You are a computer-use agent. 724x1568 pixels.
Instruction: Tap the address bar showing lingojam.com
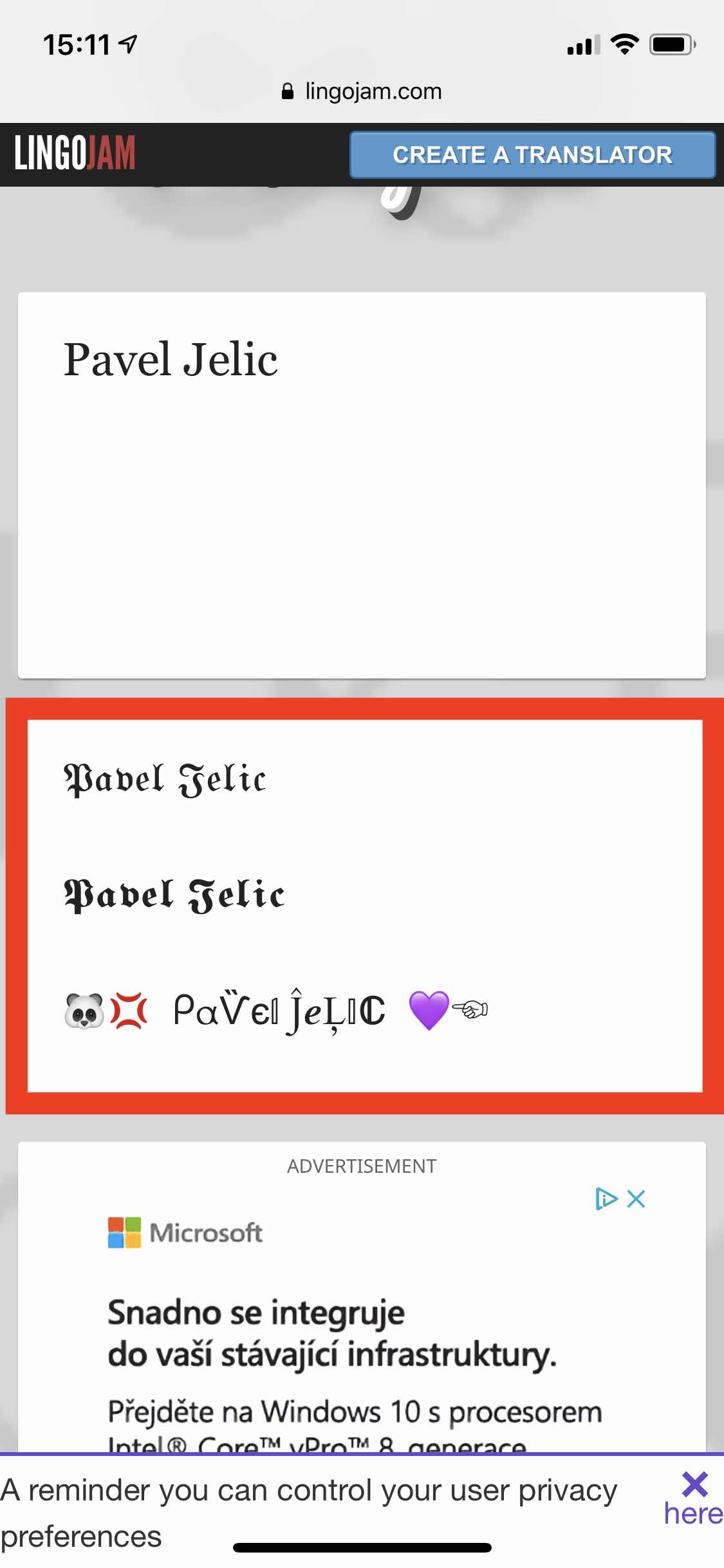(362, 91)
